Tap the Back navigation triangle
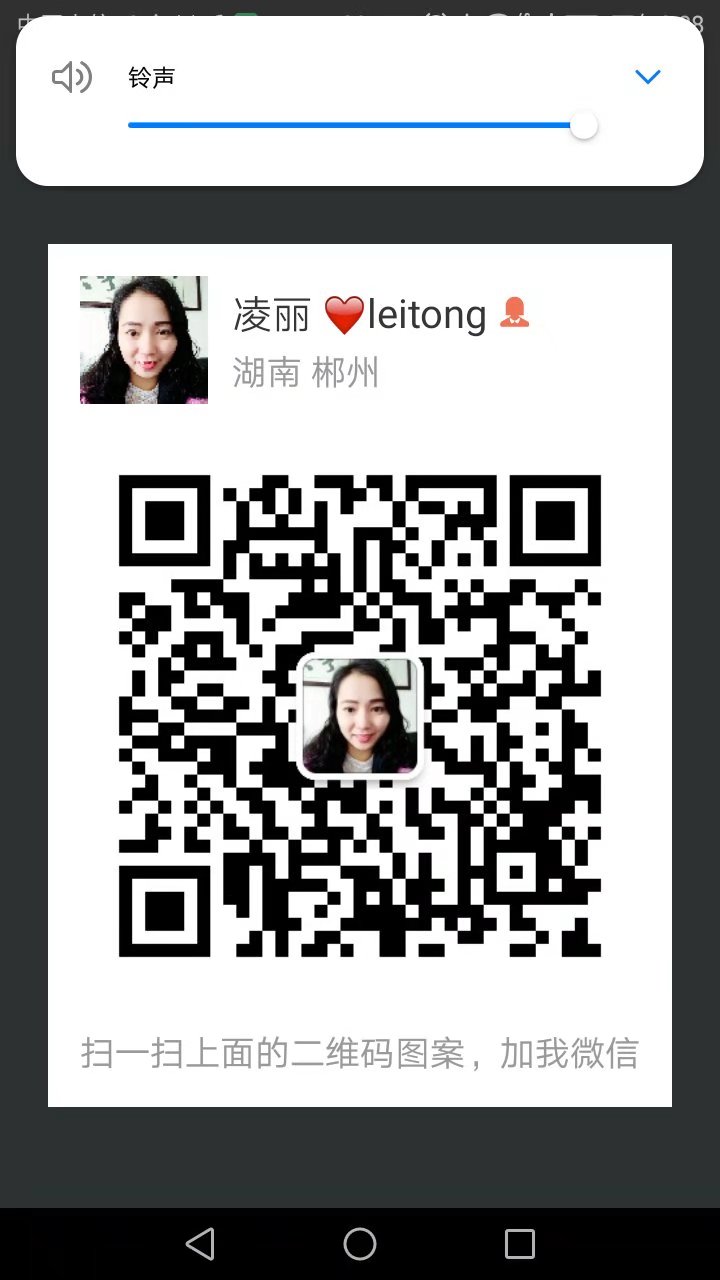 [x=200, y=1244]
